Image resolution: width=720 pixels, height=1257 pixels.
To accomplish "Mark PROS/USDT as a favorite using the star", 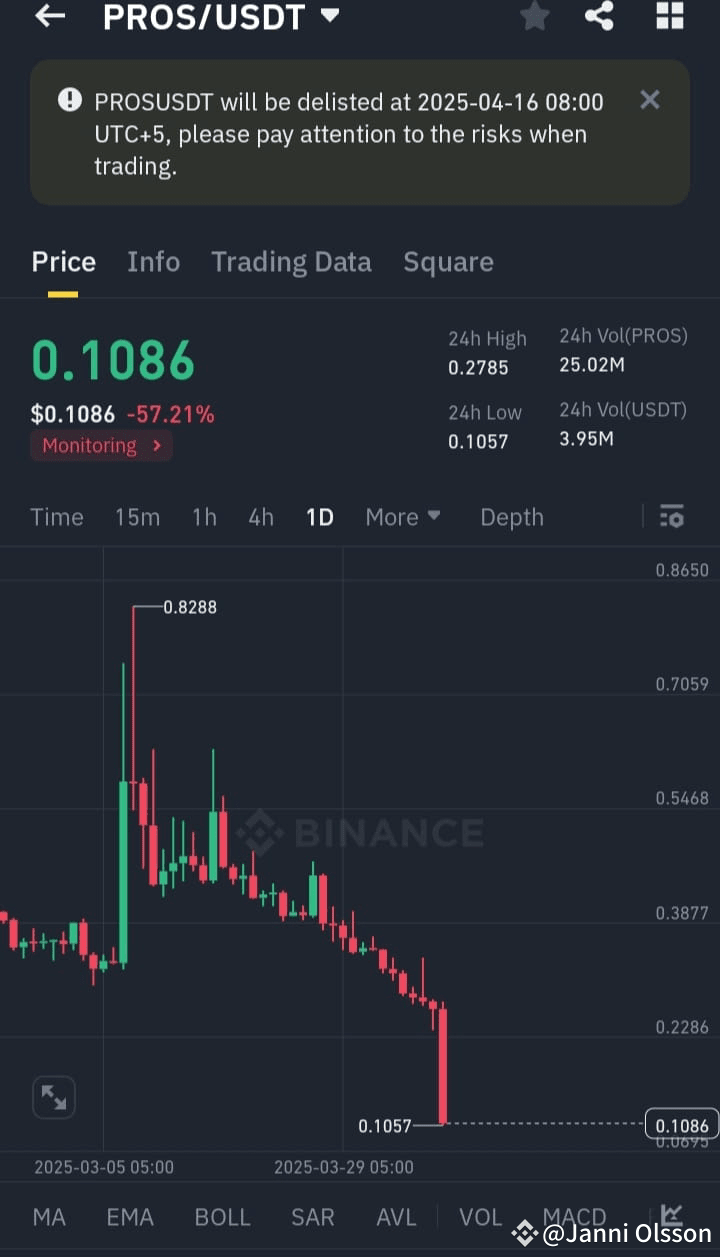I will [534, 16].
